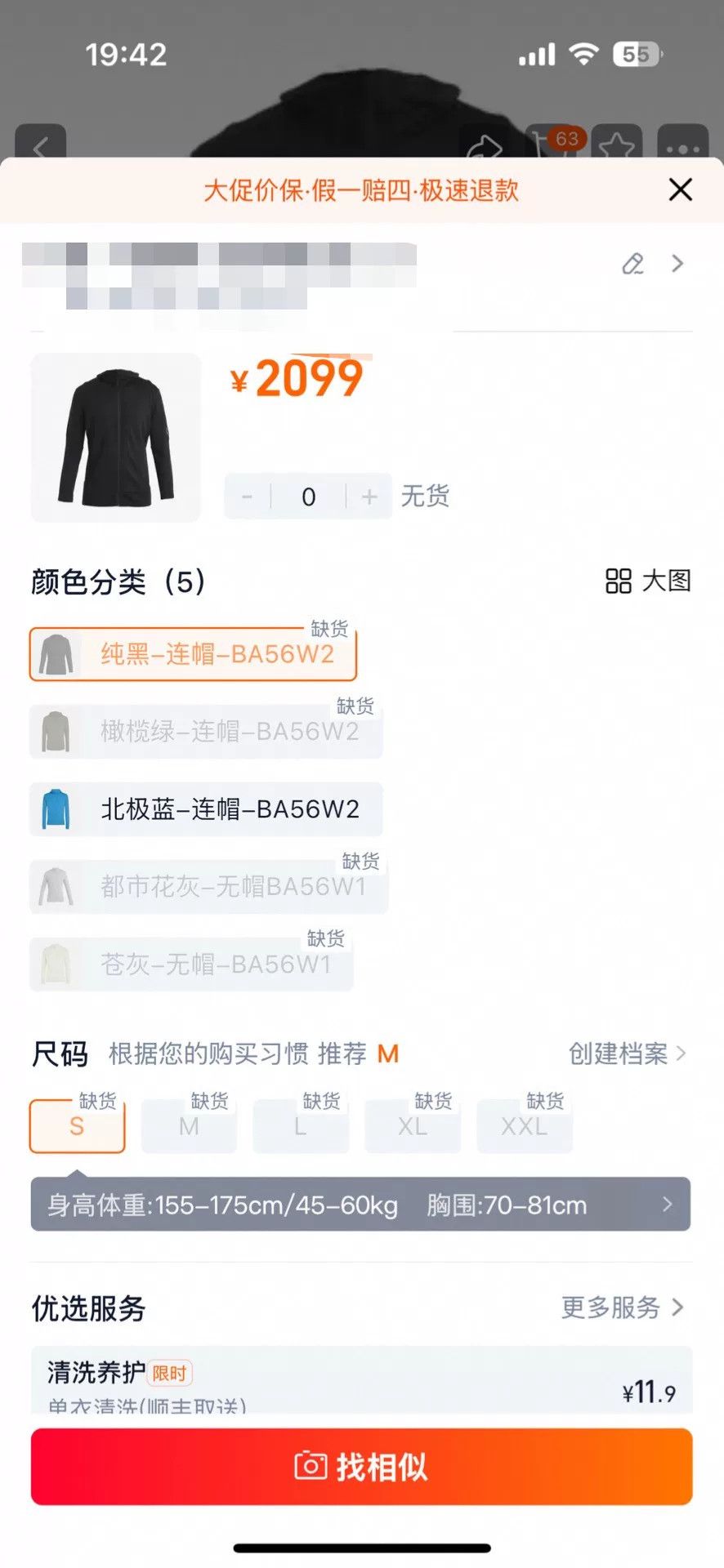Close the product options sheet

click(x=680, y=189)
